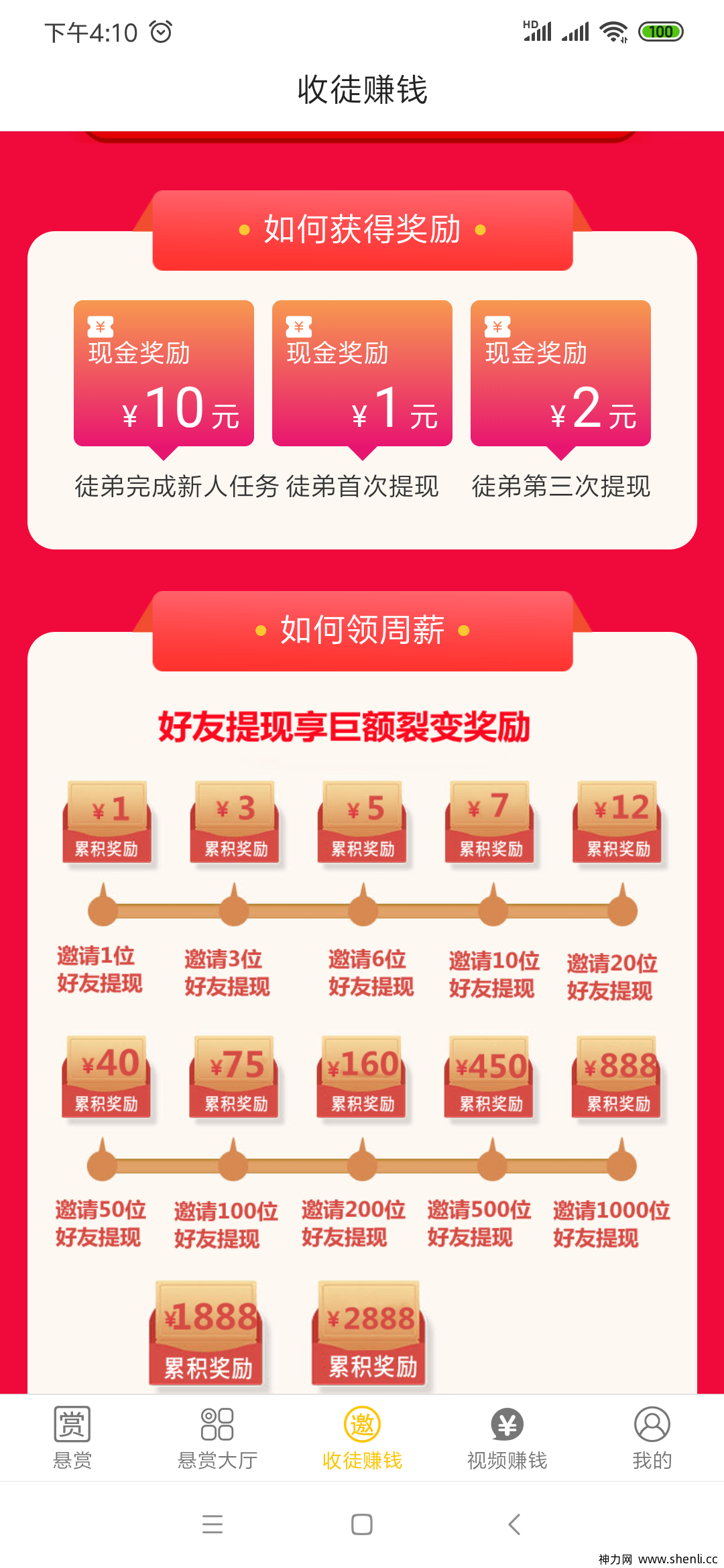Select the 收徒赚钱 tab
The height and width of the screenshot is (1568, 724).
(x=362, y=1437)
